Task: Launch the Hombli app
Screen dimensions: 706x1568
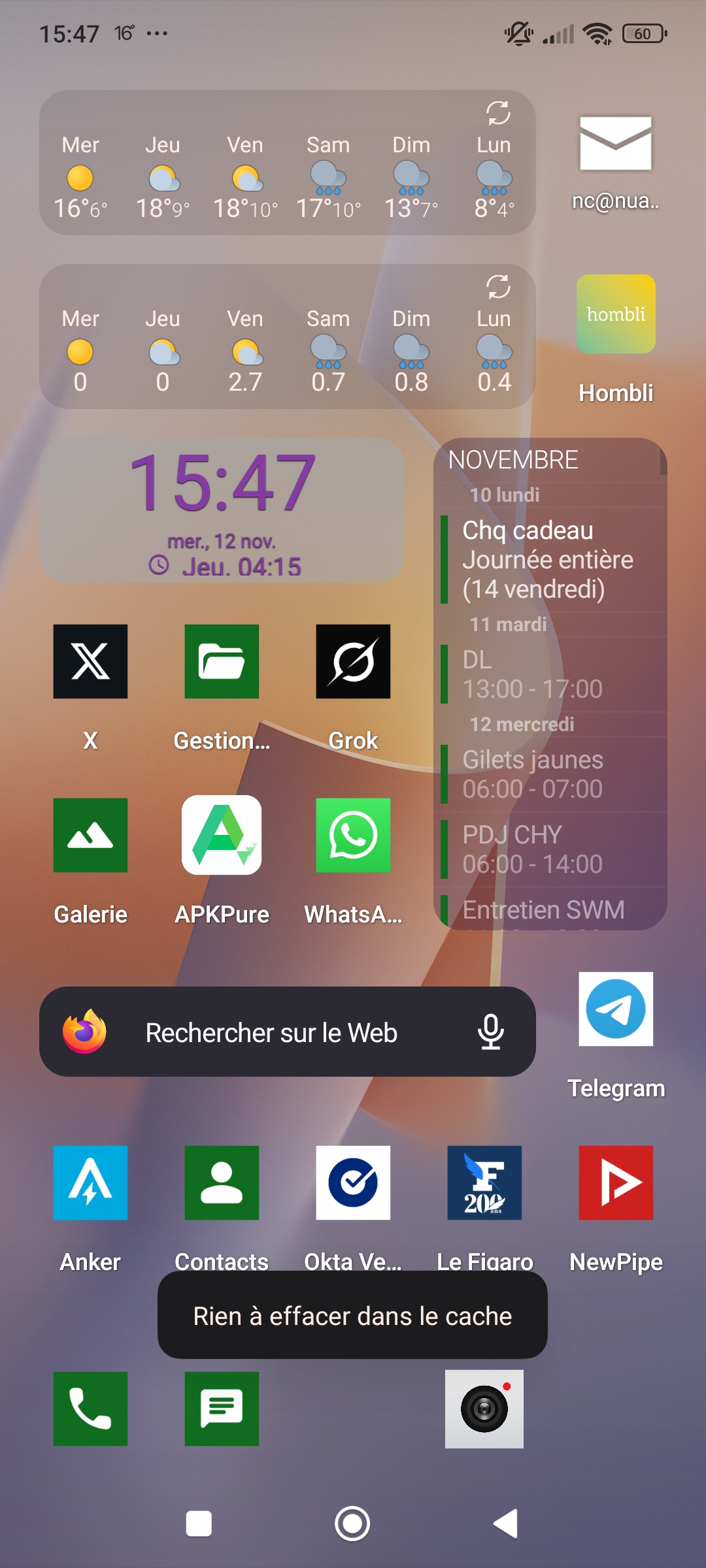Action: 615,314
